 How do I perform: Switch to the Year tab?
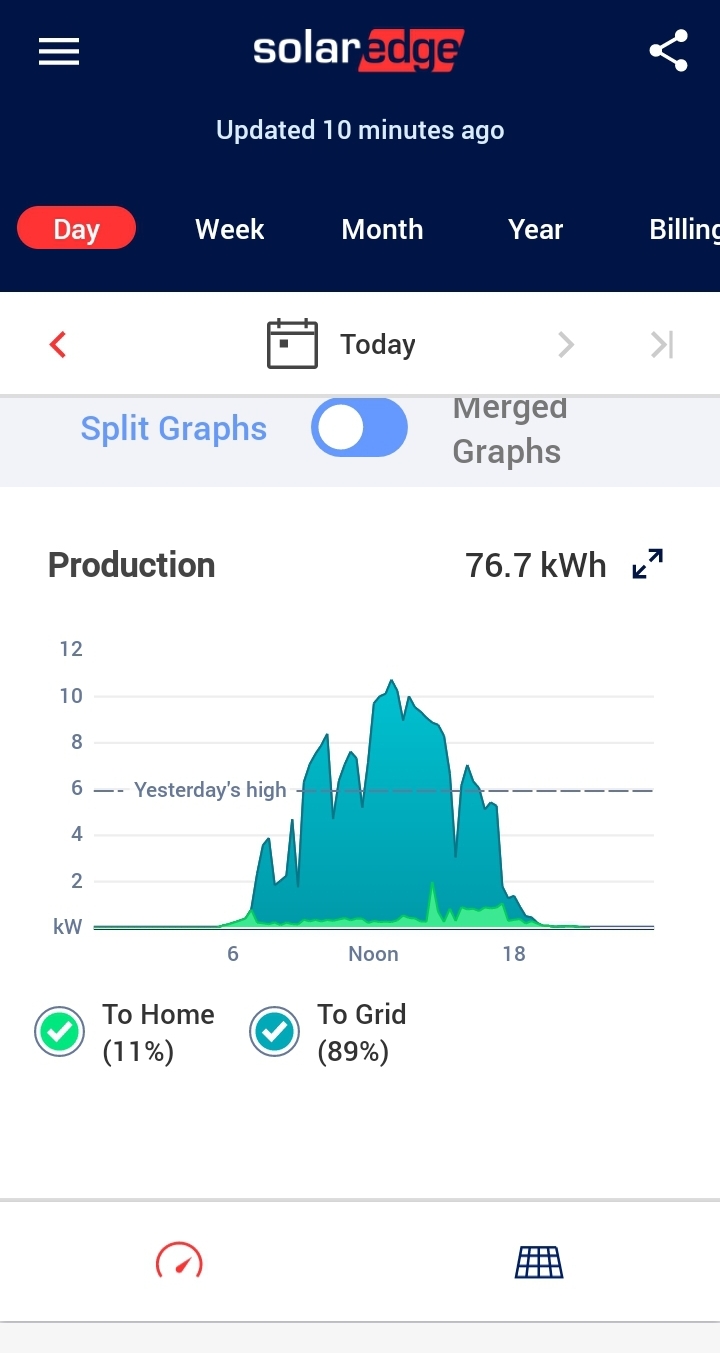[x=536, y=229]
